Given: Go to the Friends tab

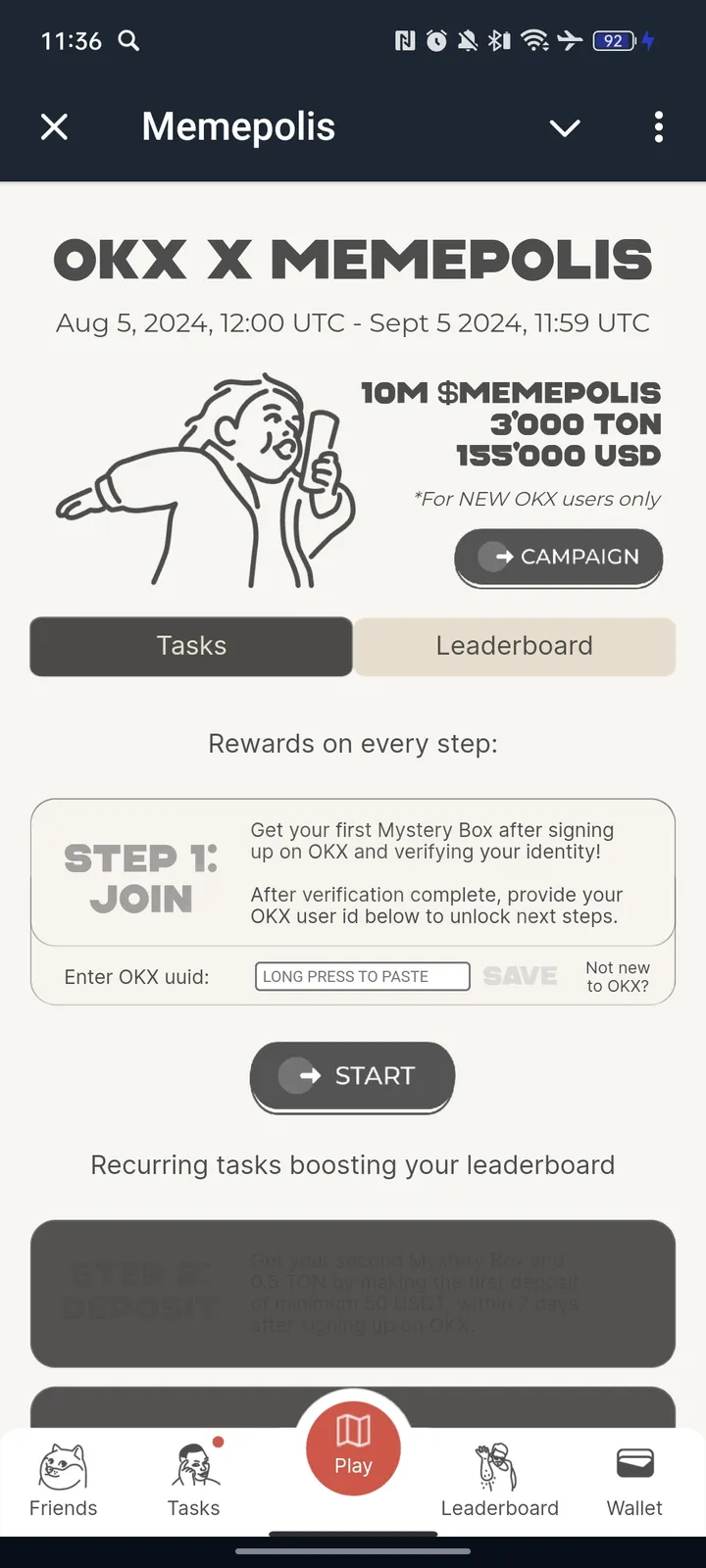Looking at the screenshot, I should pos(63,1480).
